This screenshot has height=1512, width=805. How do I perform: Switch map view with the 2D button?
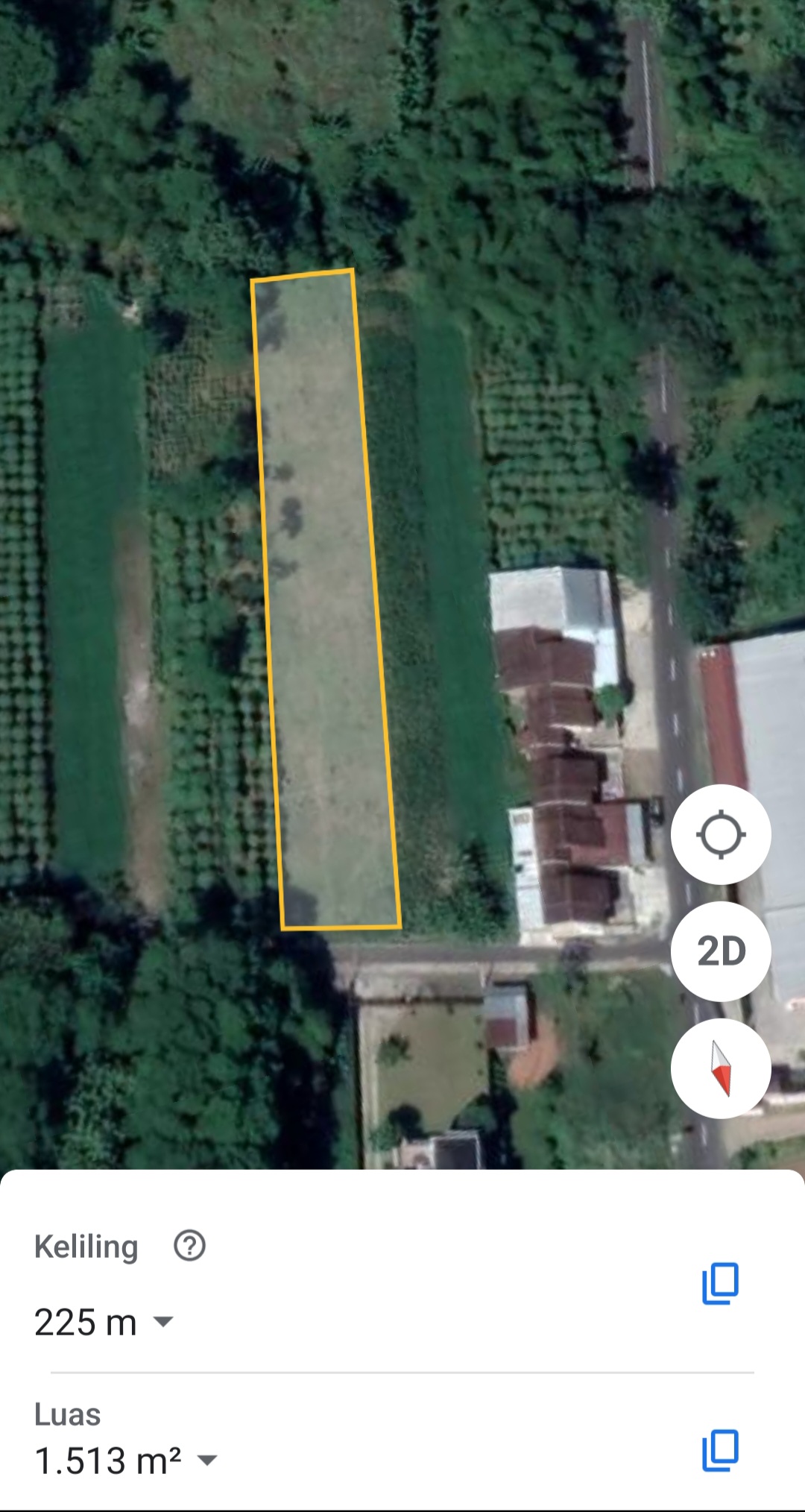tap(720, 951)
